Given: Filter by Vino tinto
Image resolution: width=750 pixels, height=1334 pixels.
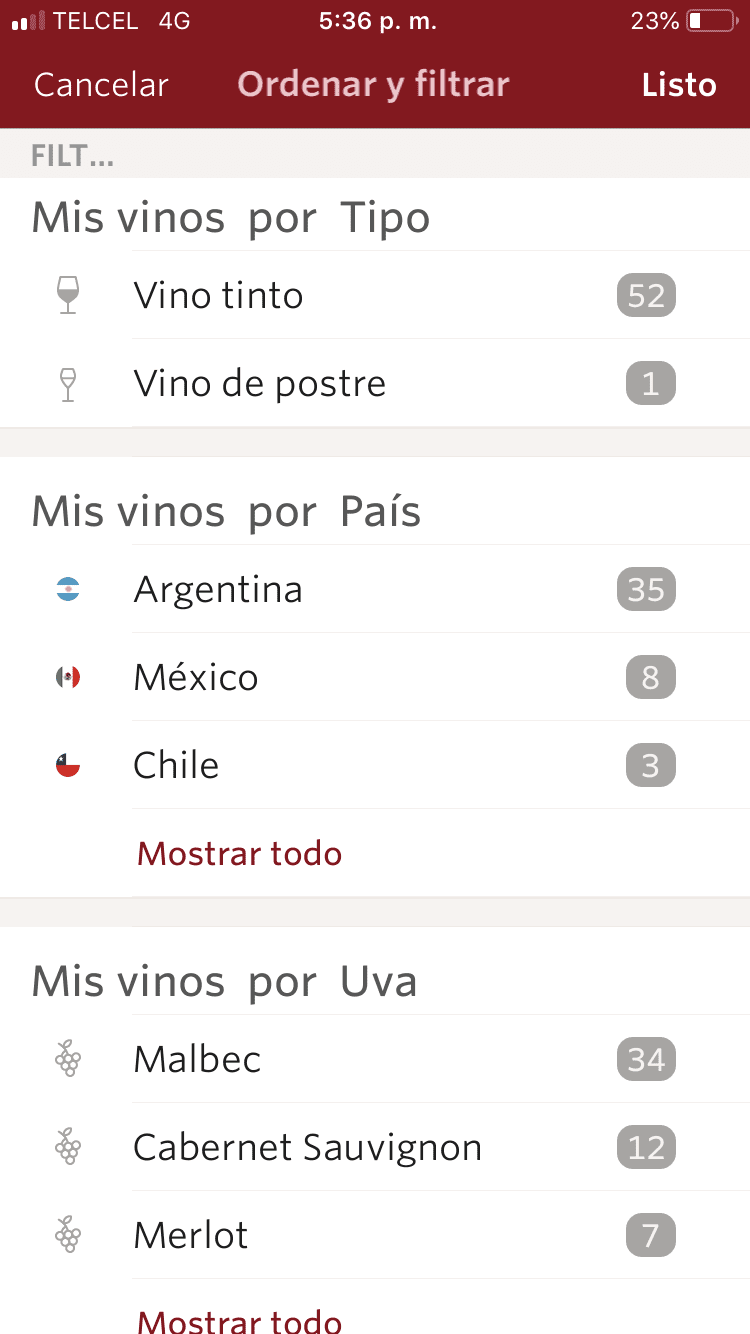Looking at the screenshot, I should (375, 295).
